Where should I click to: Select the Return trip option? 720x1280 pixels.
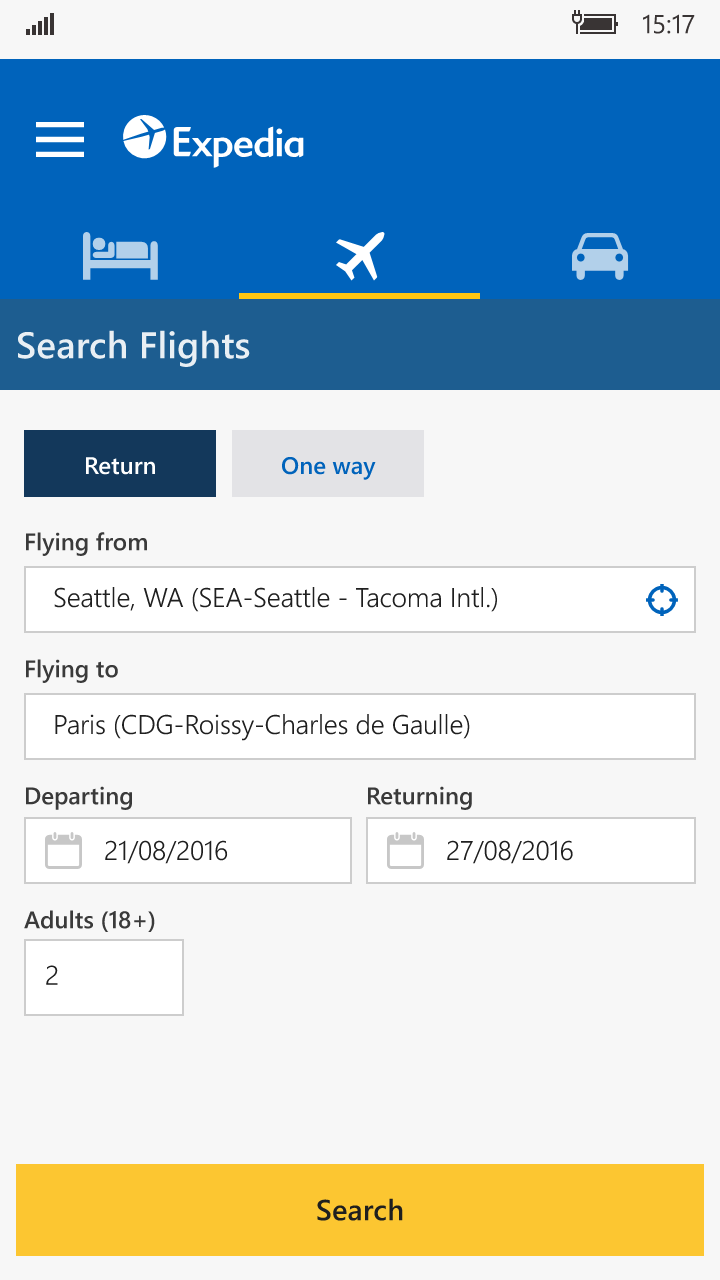[119, 463]
